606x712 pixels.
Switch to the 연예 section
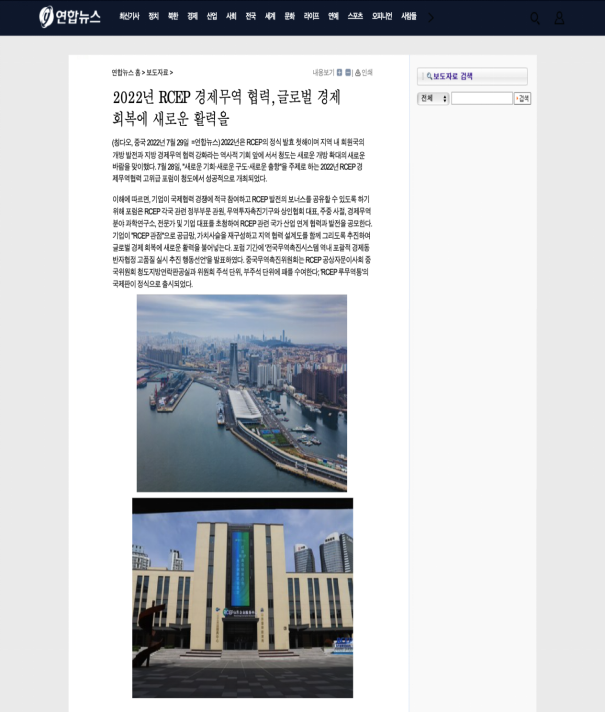click(333, 17)
